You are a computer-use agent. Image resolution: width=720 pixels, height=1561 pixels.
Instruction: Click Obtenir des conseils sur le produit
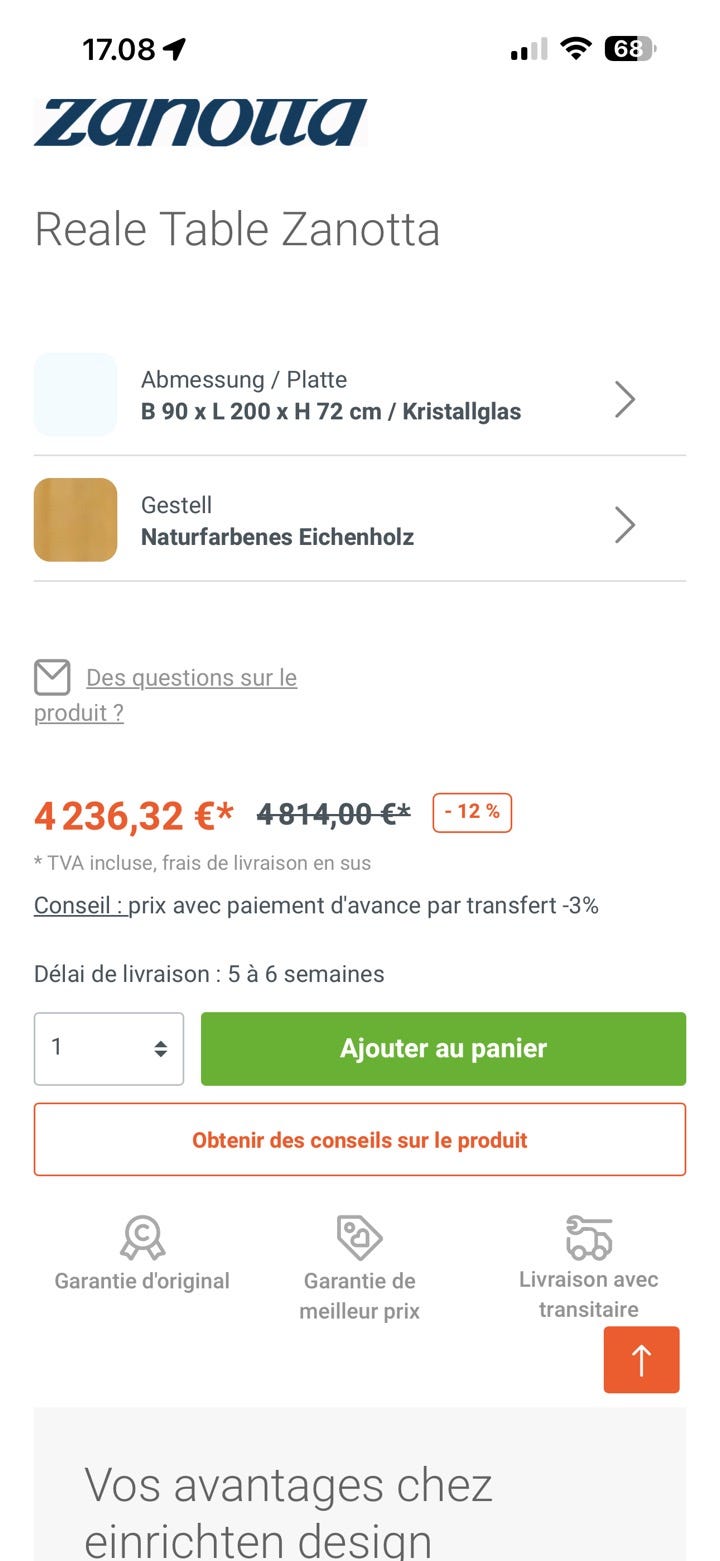point(360,1139)
